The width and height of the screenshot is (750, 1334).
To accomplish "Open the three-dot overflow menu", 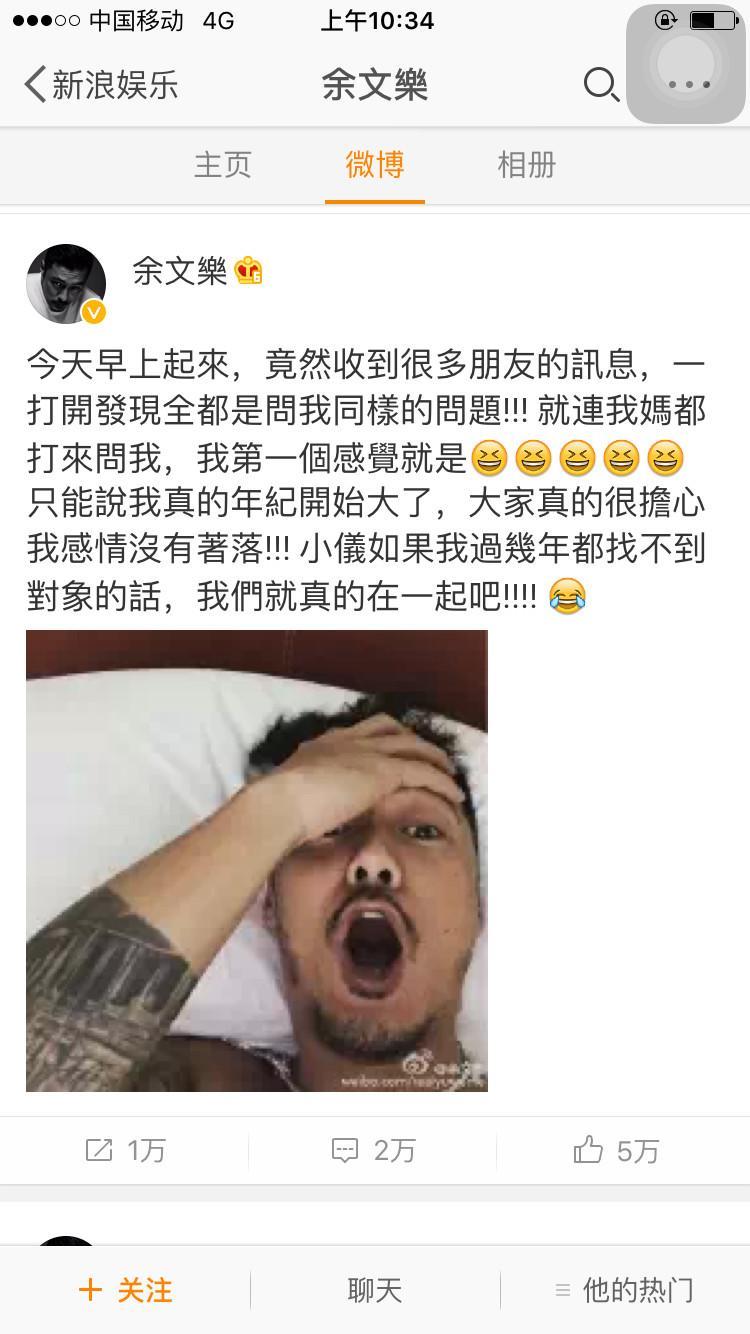I will [688, 85].
